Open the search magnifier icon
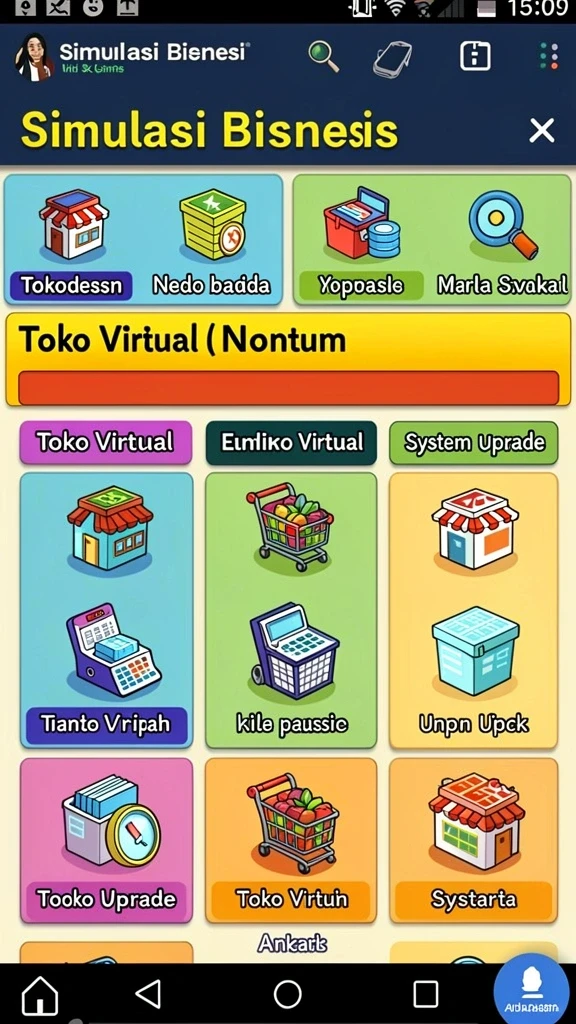This screenshot has width=576, height=1024. [x=323, y=56]
